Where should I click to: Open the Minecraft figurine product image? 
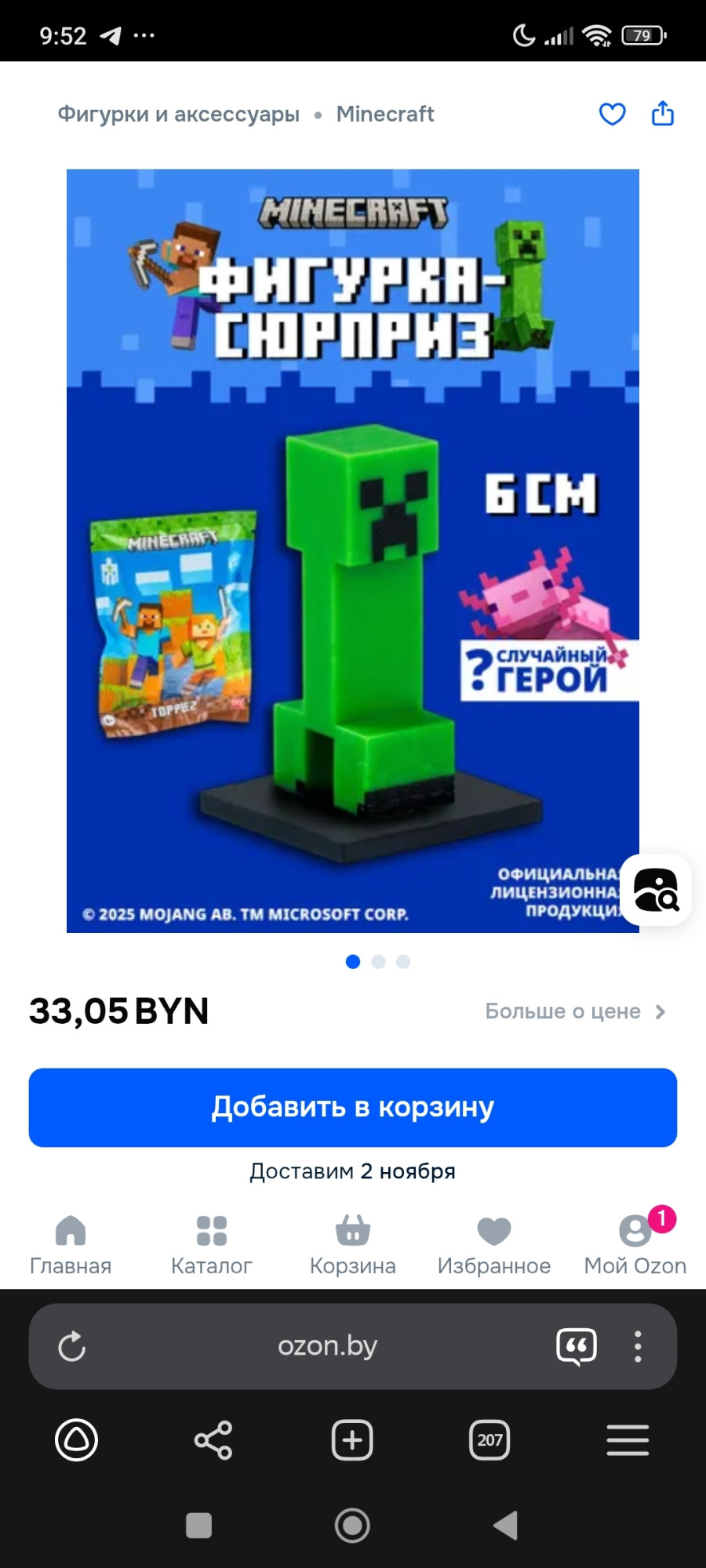(x=352, y=550)
